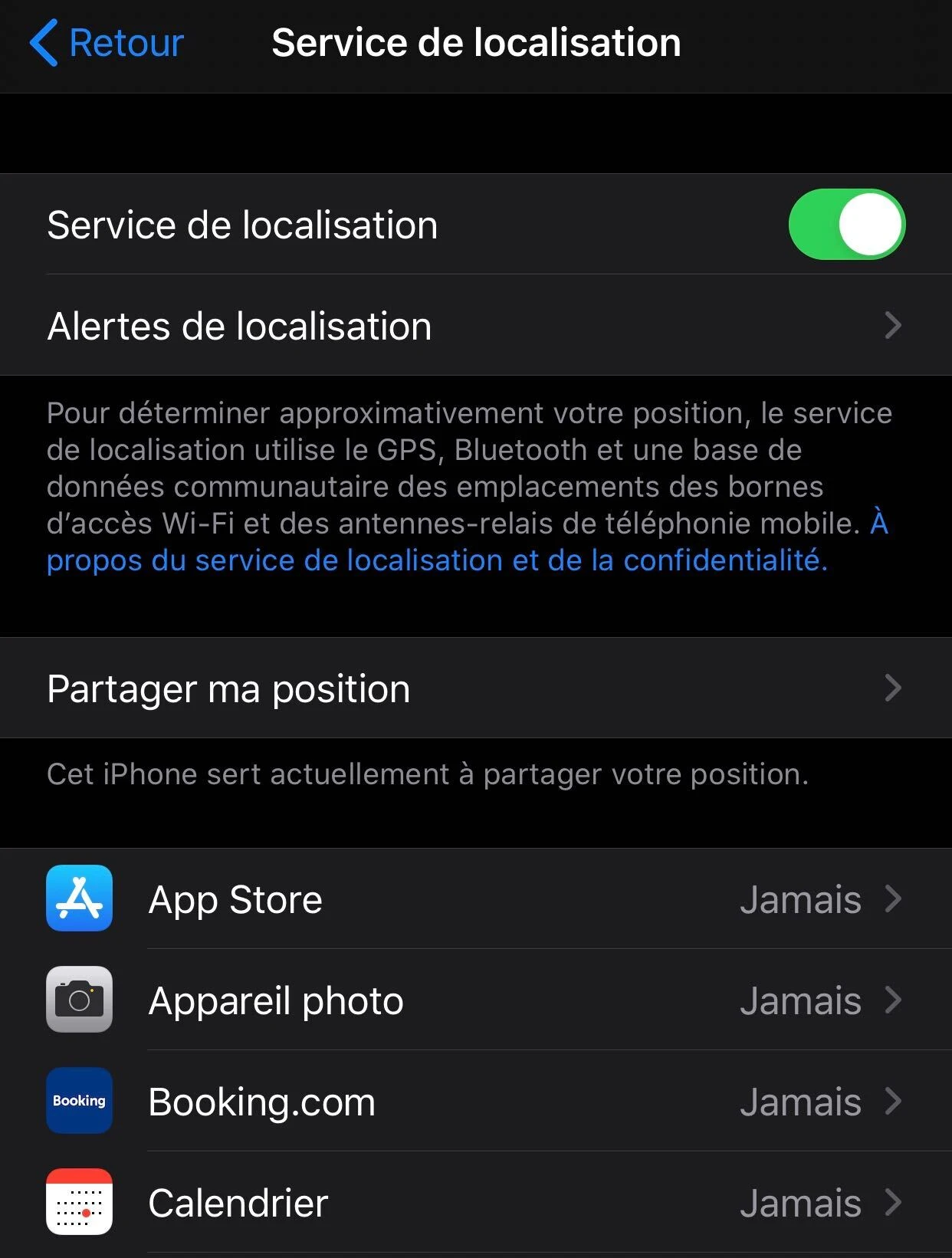
Task: Choose Calendrier location access
Action: point(475,1203)
